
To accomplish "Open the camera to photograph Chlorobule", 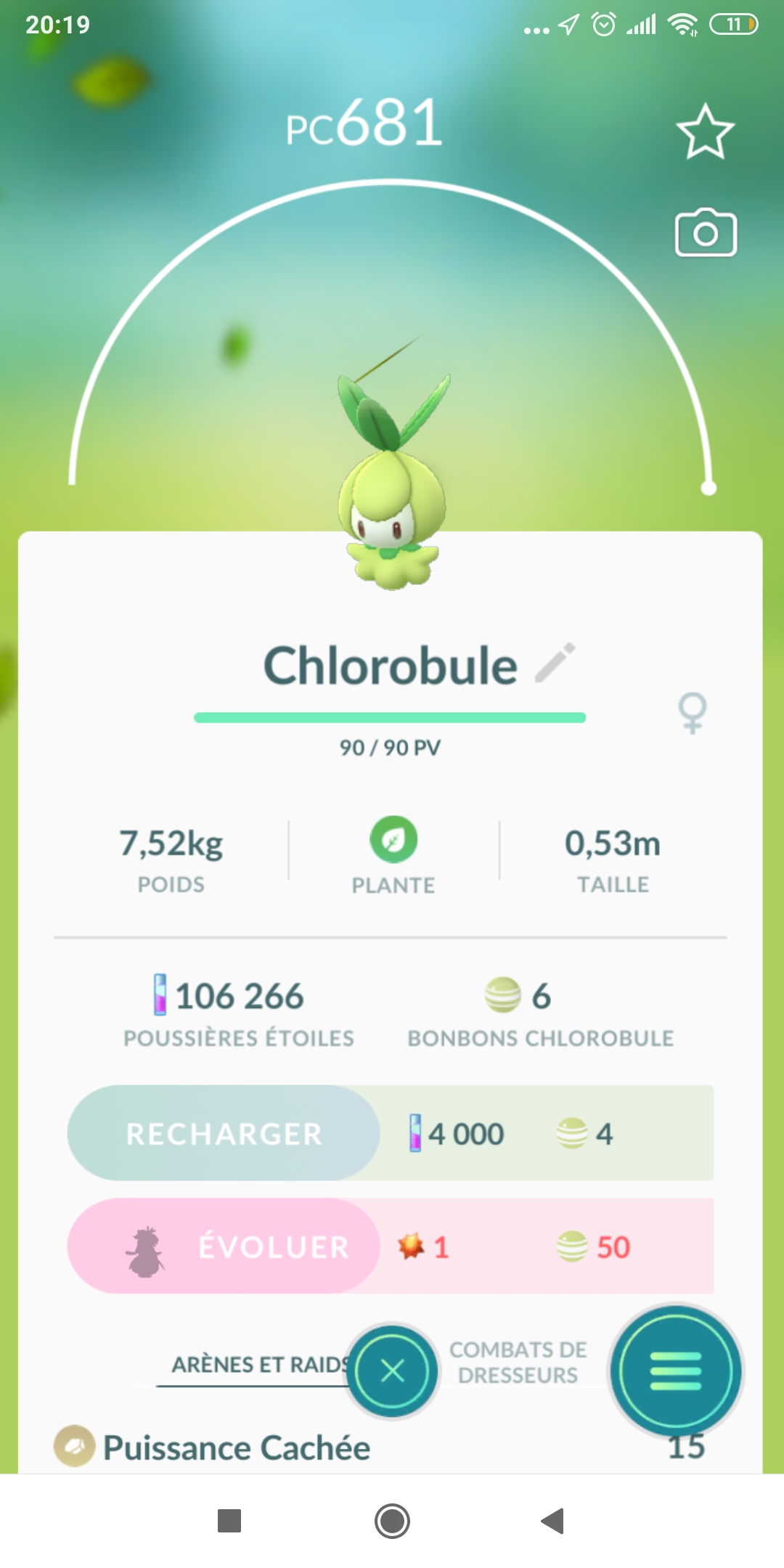I will point(706,234).
